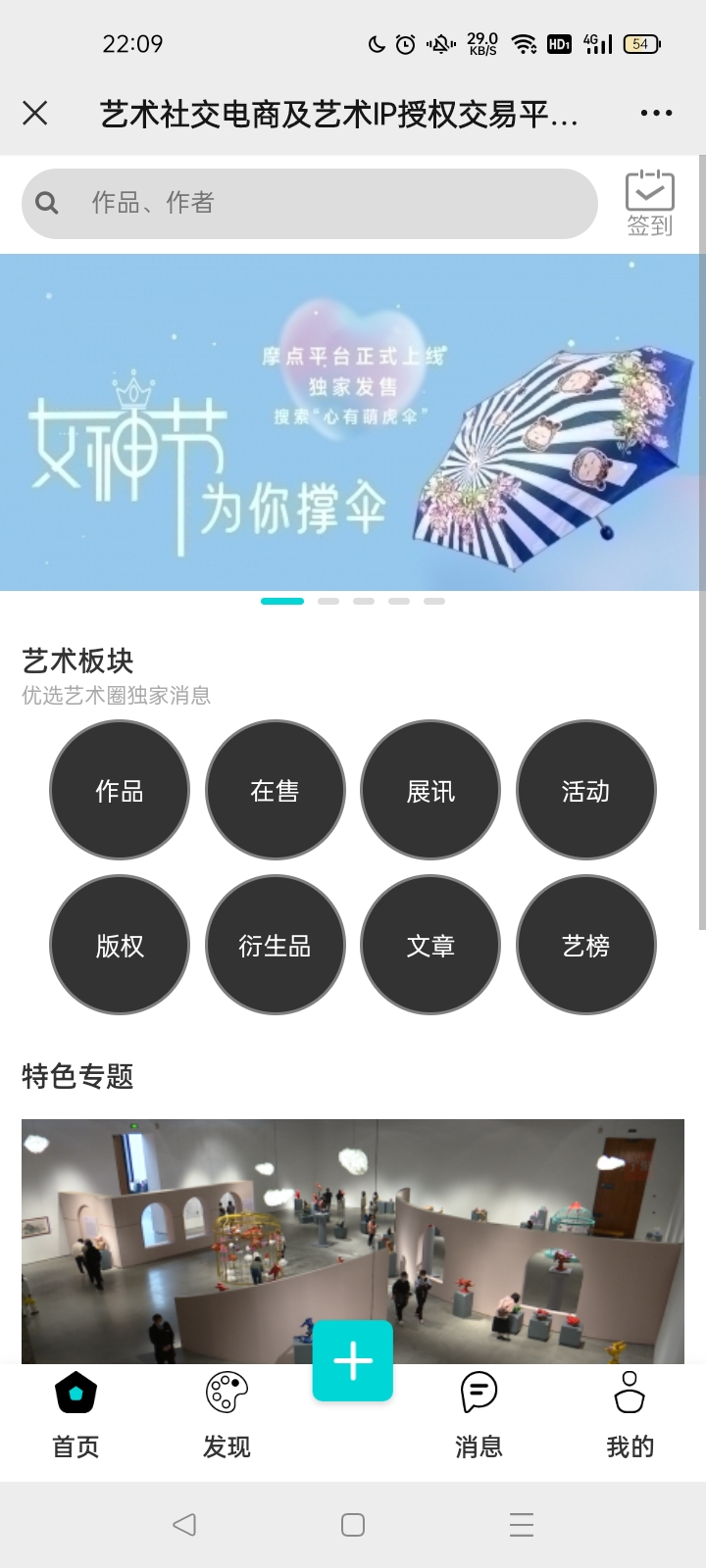The width and height of the screenshot is (706, 1568).
Task: Tap the 作品、作者 search field
Action: (310, 203)
